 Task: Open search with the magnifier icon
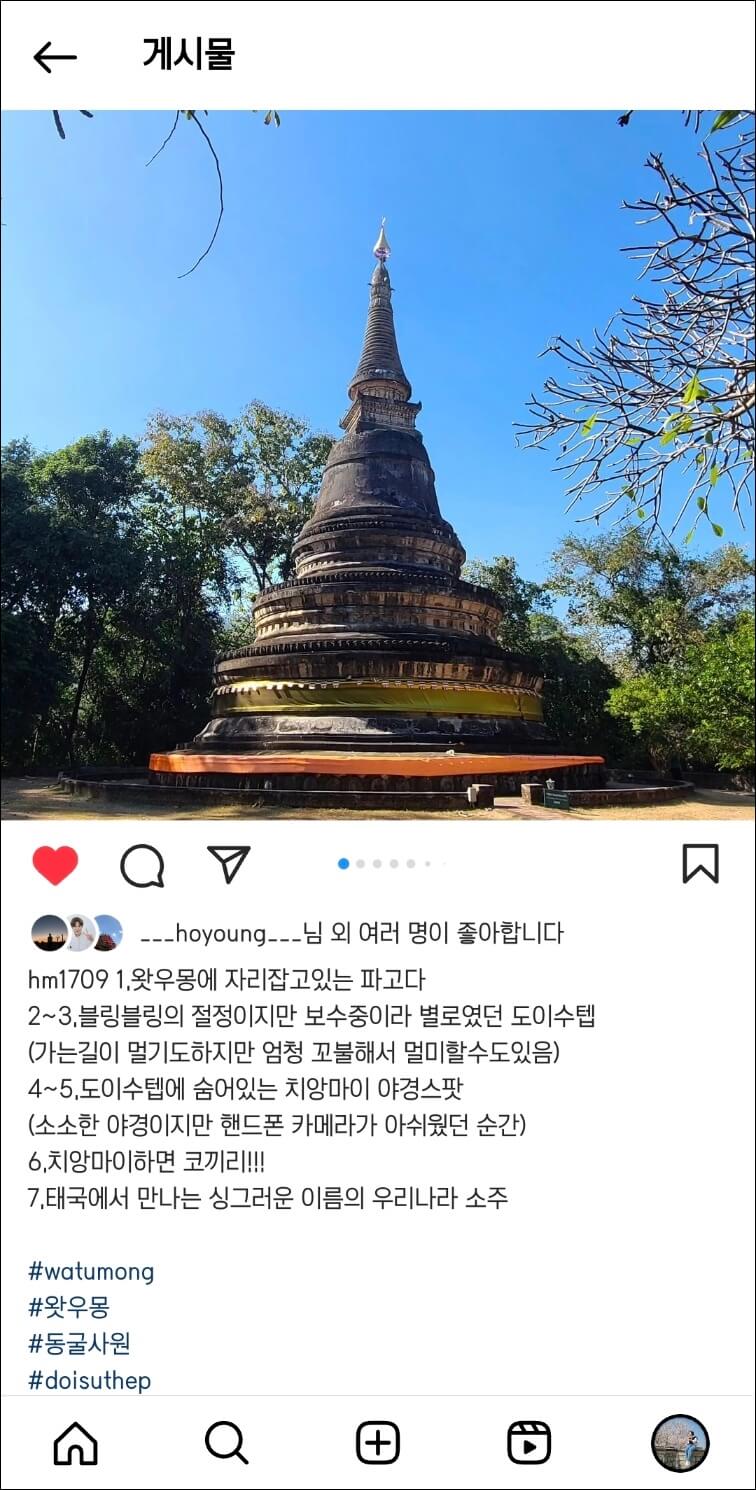pyautogui.click(x=227, y=1441)
